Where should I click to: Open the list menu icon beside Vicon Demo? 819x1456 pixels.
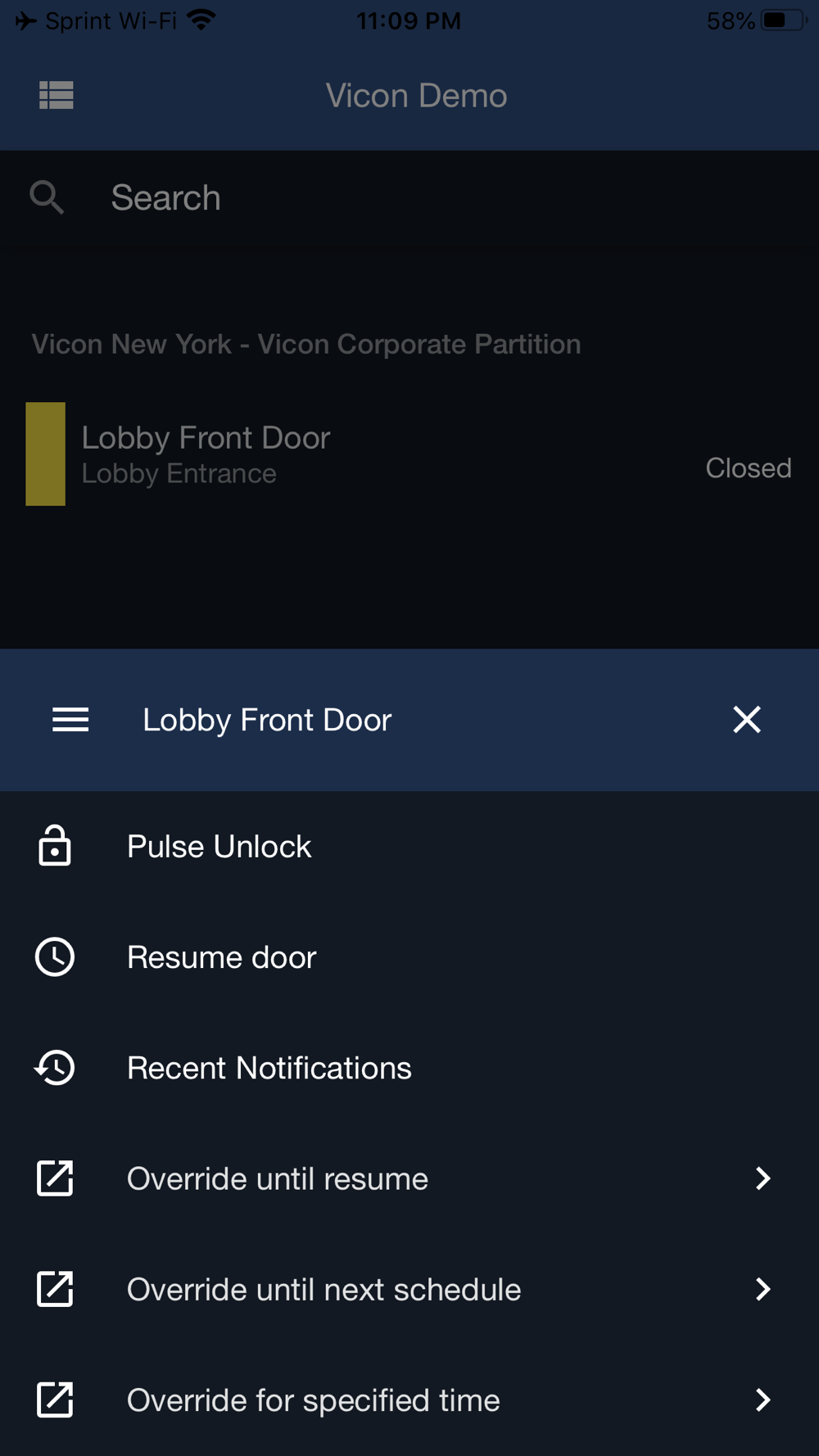click(57, 96)
